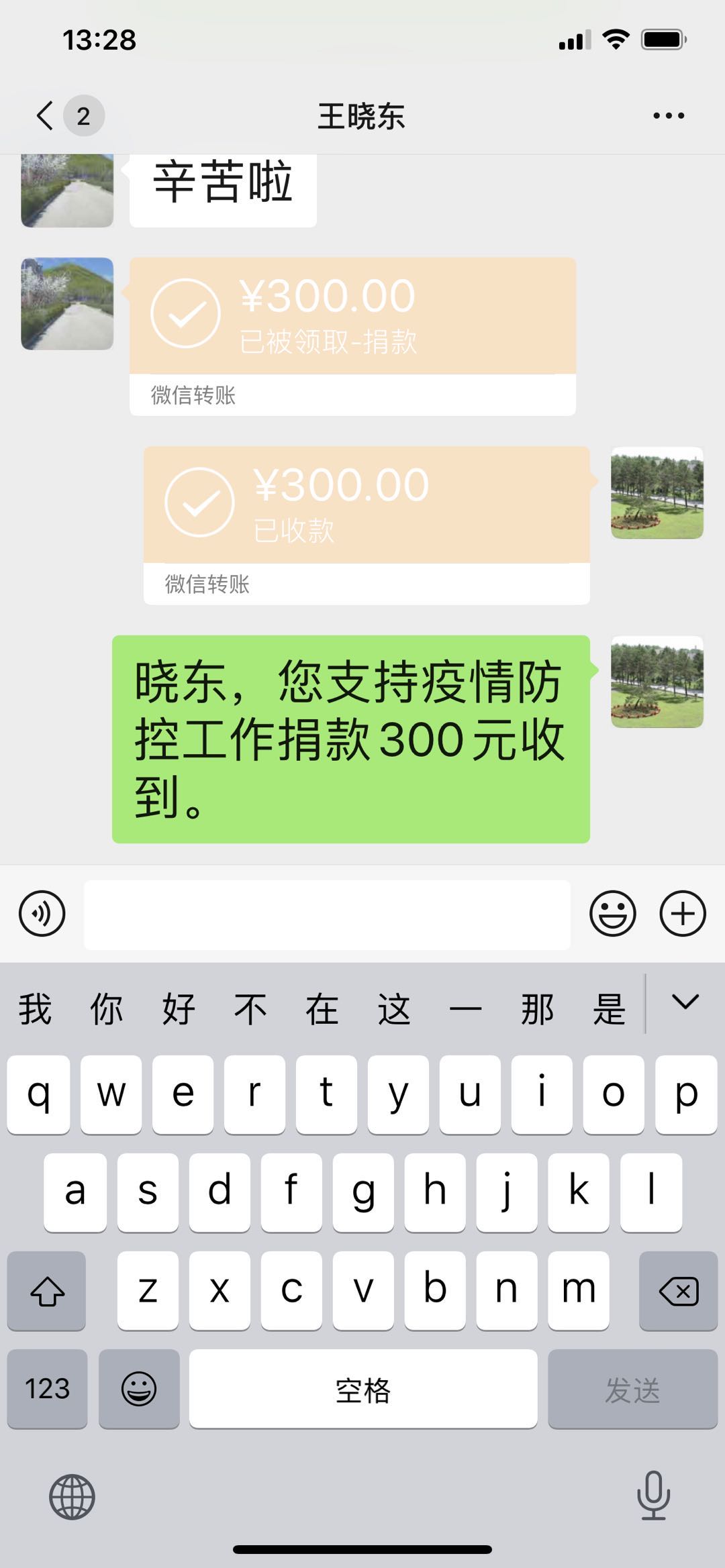Image resolution: width=725 pixels, height=1568 pixels.
Task: Start dictation with the microphone key
Action: tap(652, 1496)
